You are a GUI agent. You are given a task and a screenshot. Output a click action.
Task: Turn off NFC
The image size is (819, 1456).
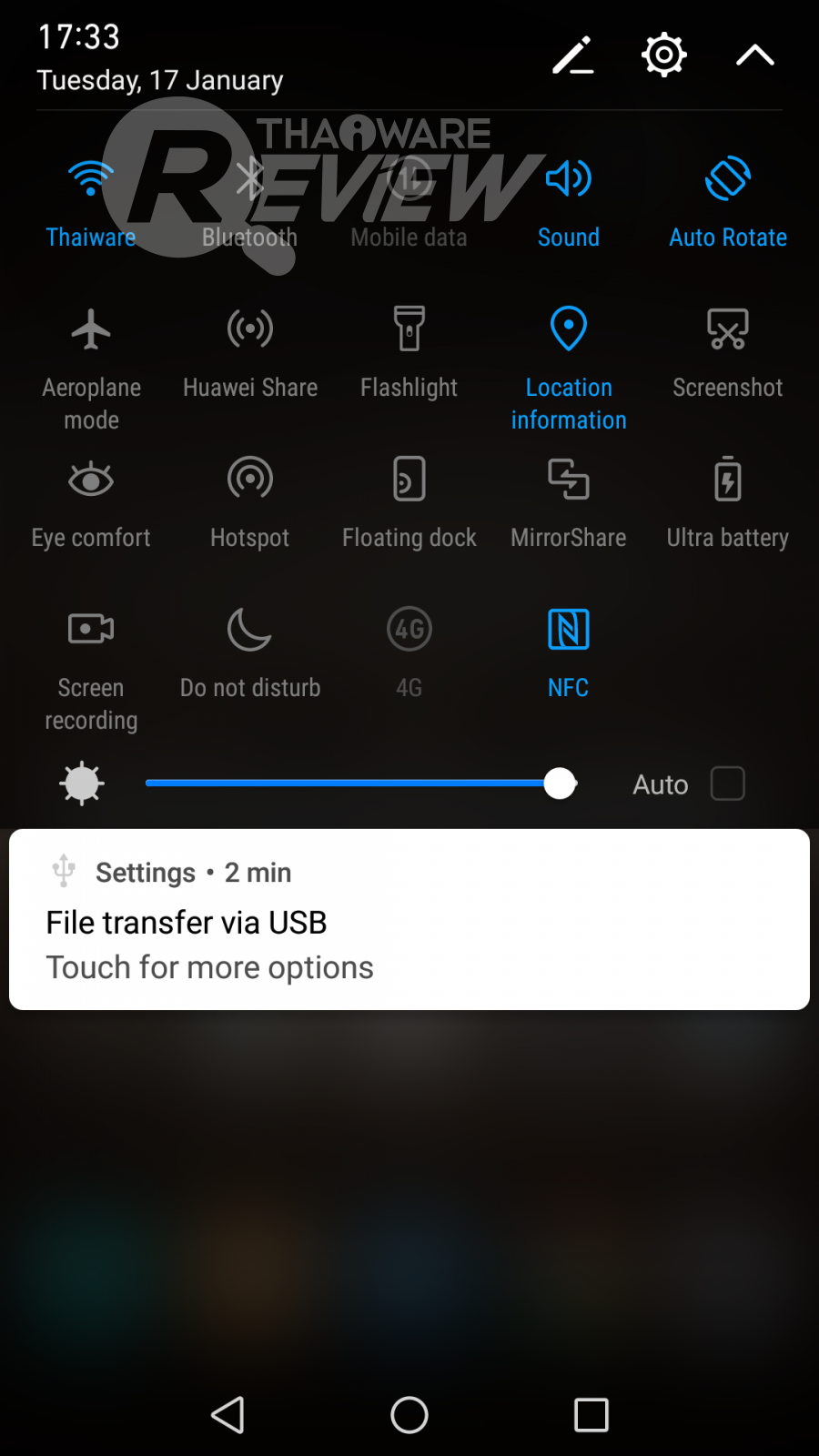click(x=569, y=630)
